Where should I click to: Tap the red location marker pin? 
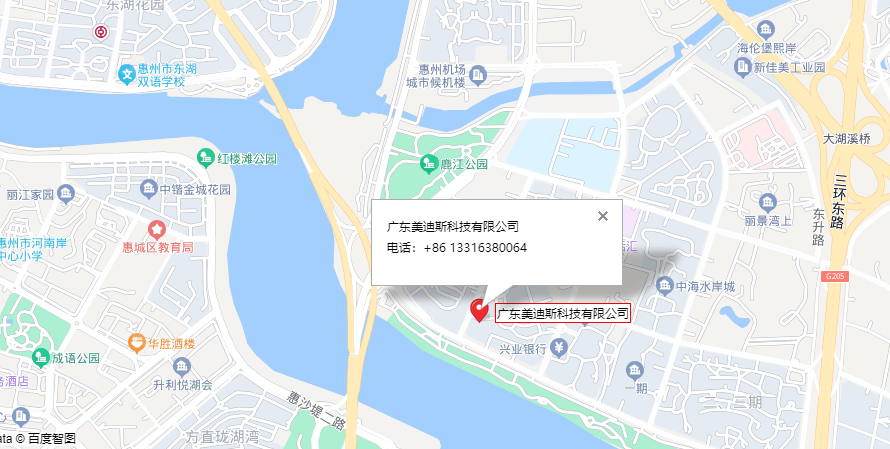coord(480,310)
